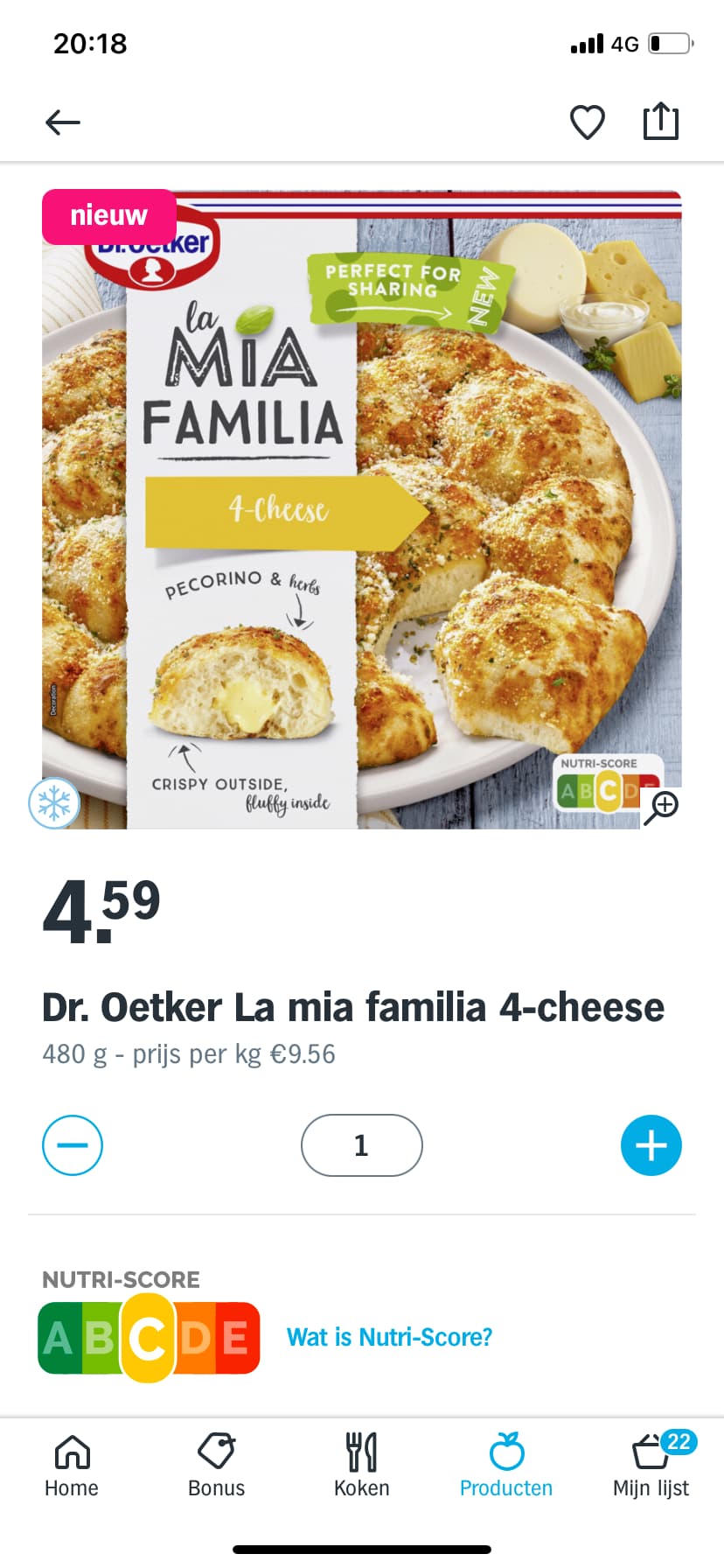The height and width of the screenshot is (1568, 724).
Task: Open the La Mia Familia pizza photo
Action: click(x=362, y=507)
